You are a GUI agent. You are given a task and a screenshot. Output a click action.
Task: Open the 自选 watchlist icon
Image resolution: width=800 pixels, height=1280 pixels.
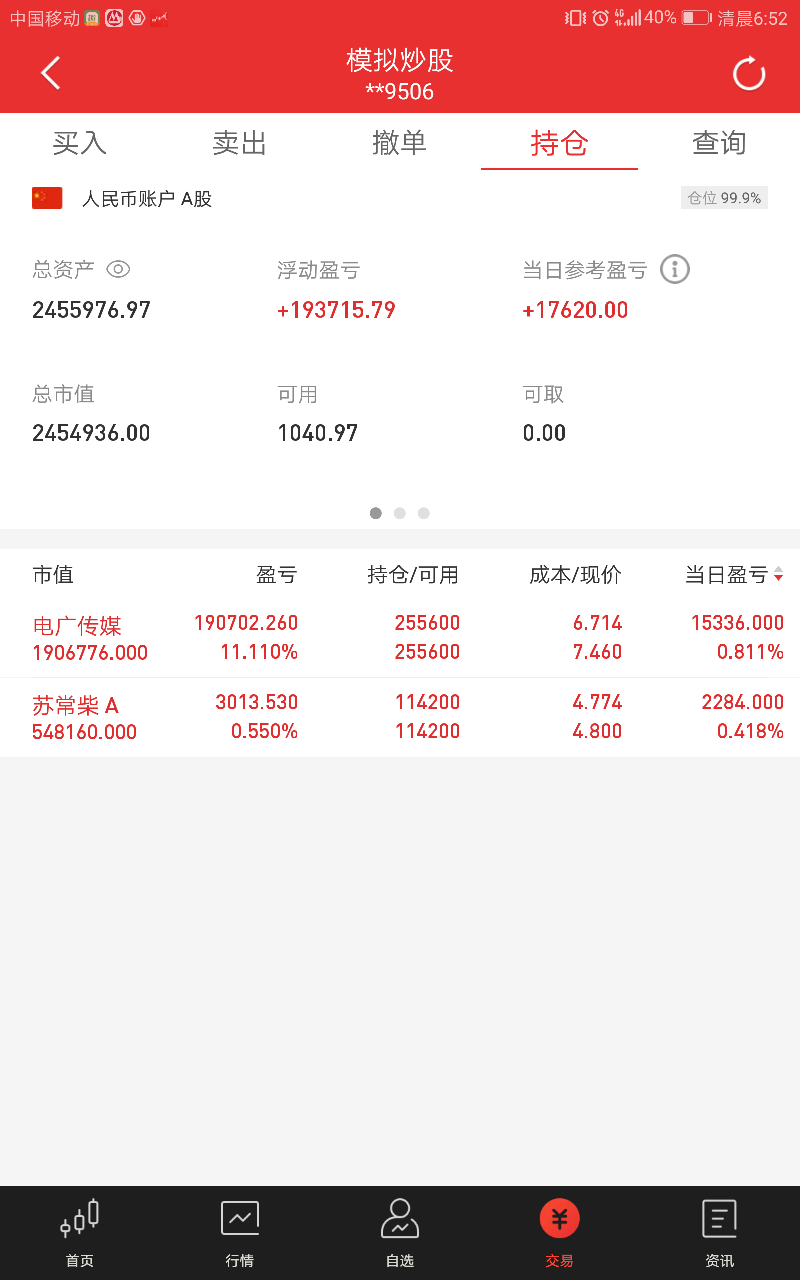(x=399, y=1232)
